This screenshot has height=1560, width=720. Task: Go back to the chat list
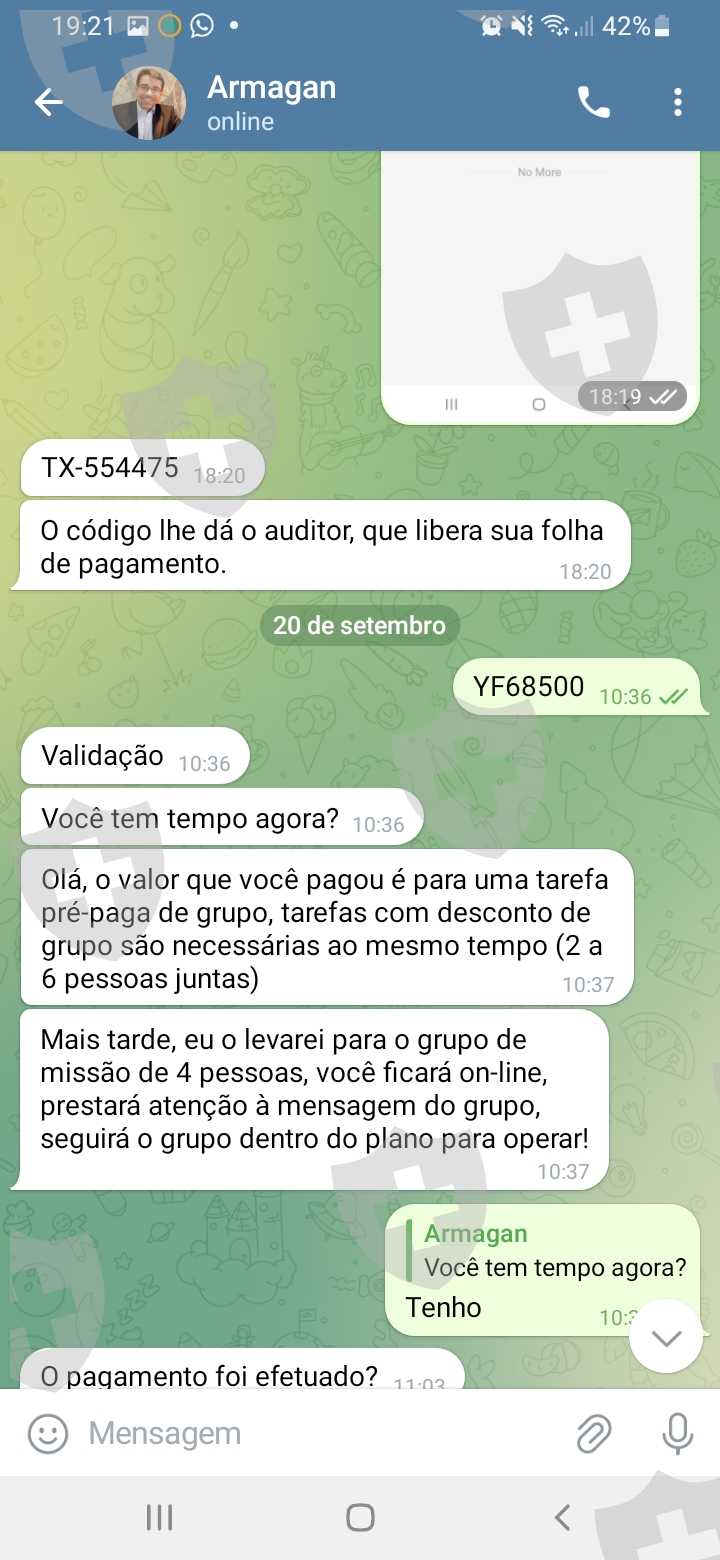48,102
